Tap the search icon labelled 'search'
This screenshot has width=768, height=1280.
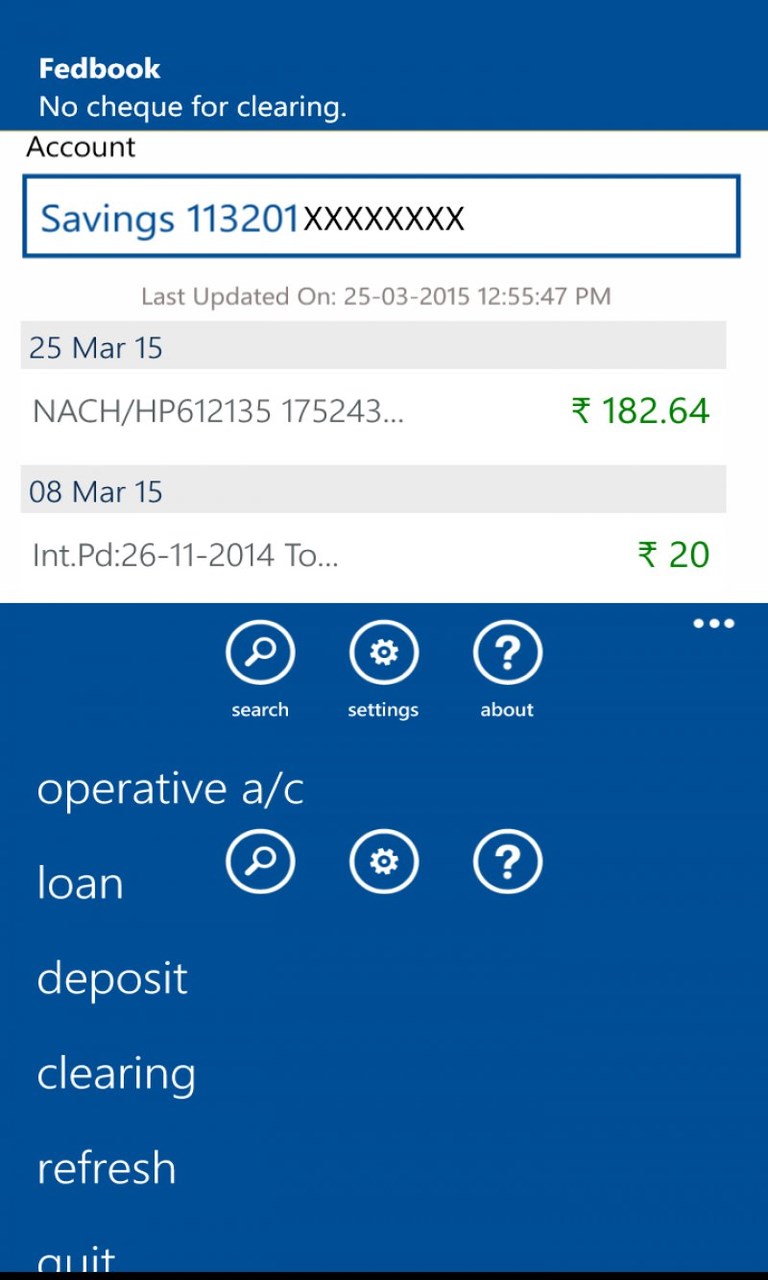coord(260,653)
